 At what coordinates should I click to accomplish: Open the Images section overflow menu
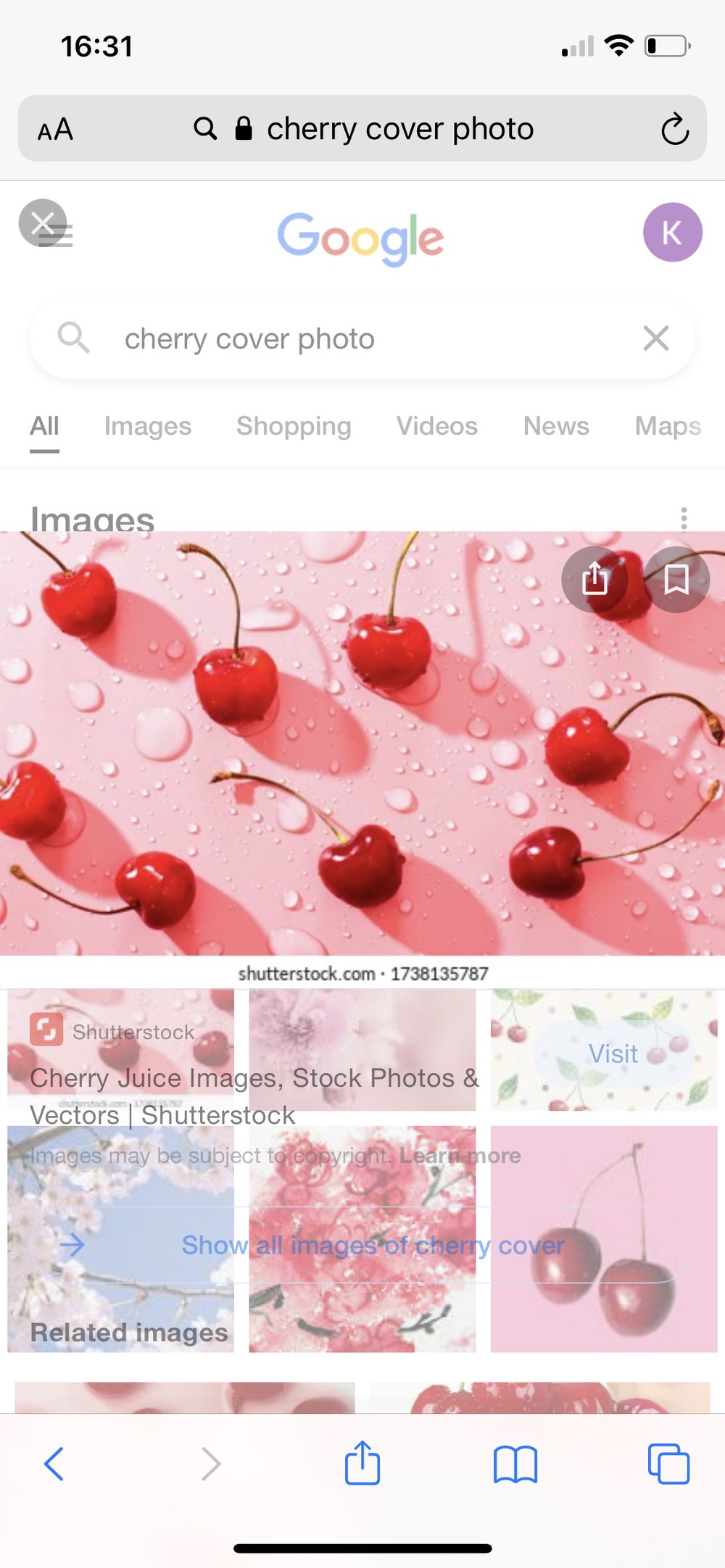[684, 517]
